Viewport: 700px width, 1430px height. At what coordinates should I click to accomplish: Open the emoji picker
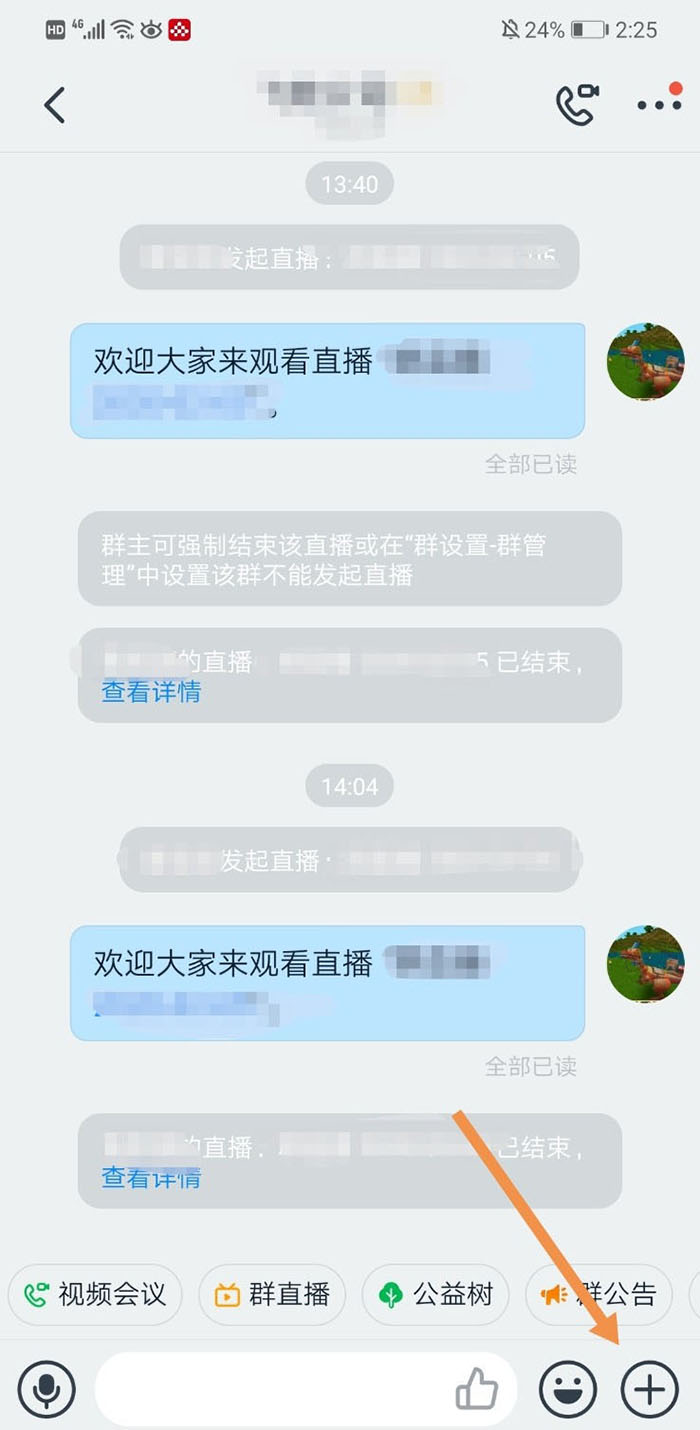(x=568, y=1389)
